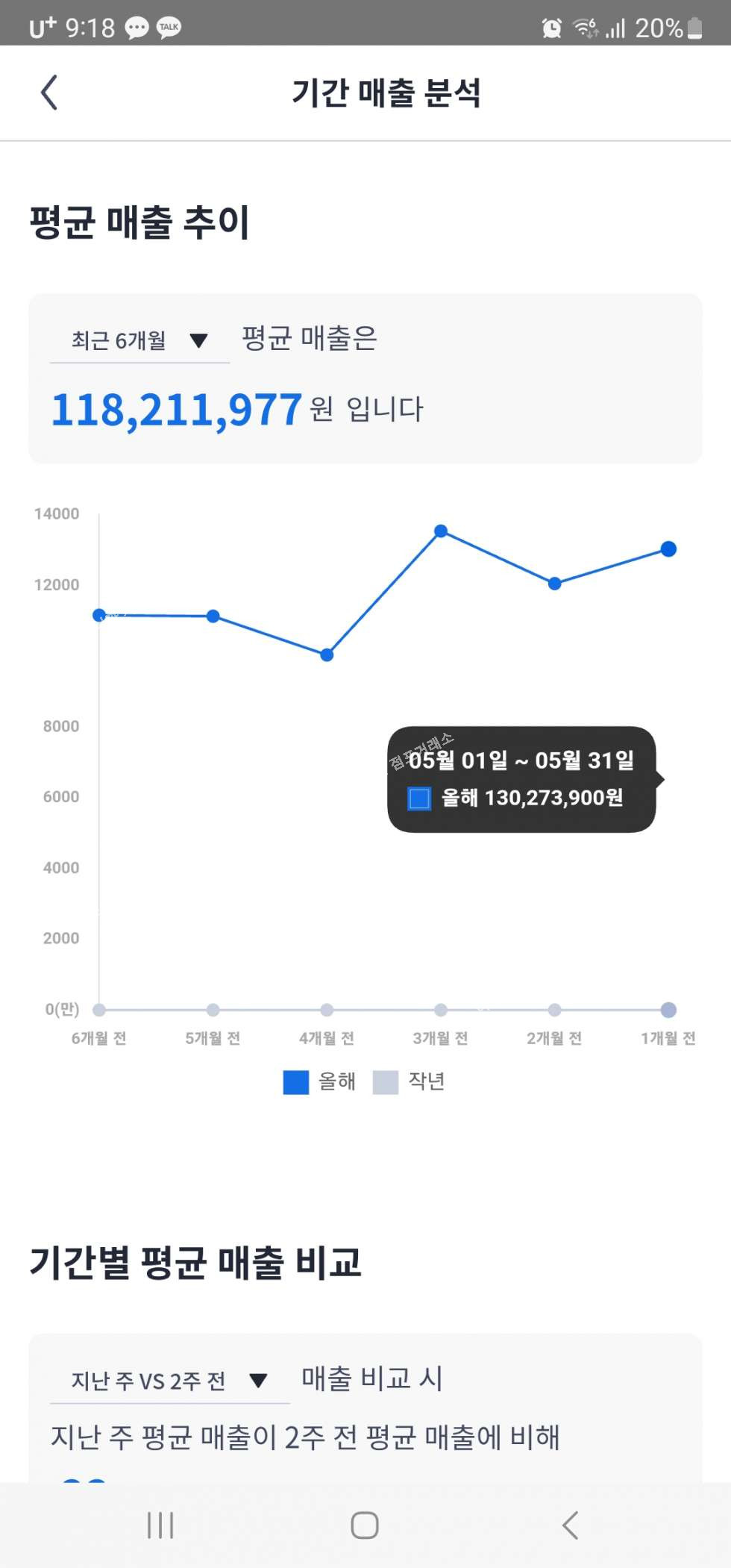Image resolution: width=731 pixels, height=1568 pixels.
Task: Toggle the 작년 series in the chart legend
Action: click(x=409, y=1081)
